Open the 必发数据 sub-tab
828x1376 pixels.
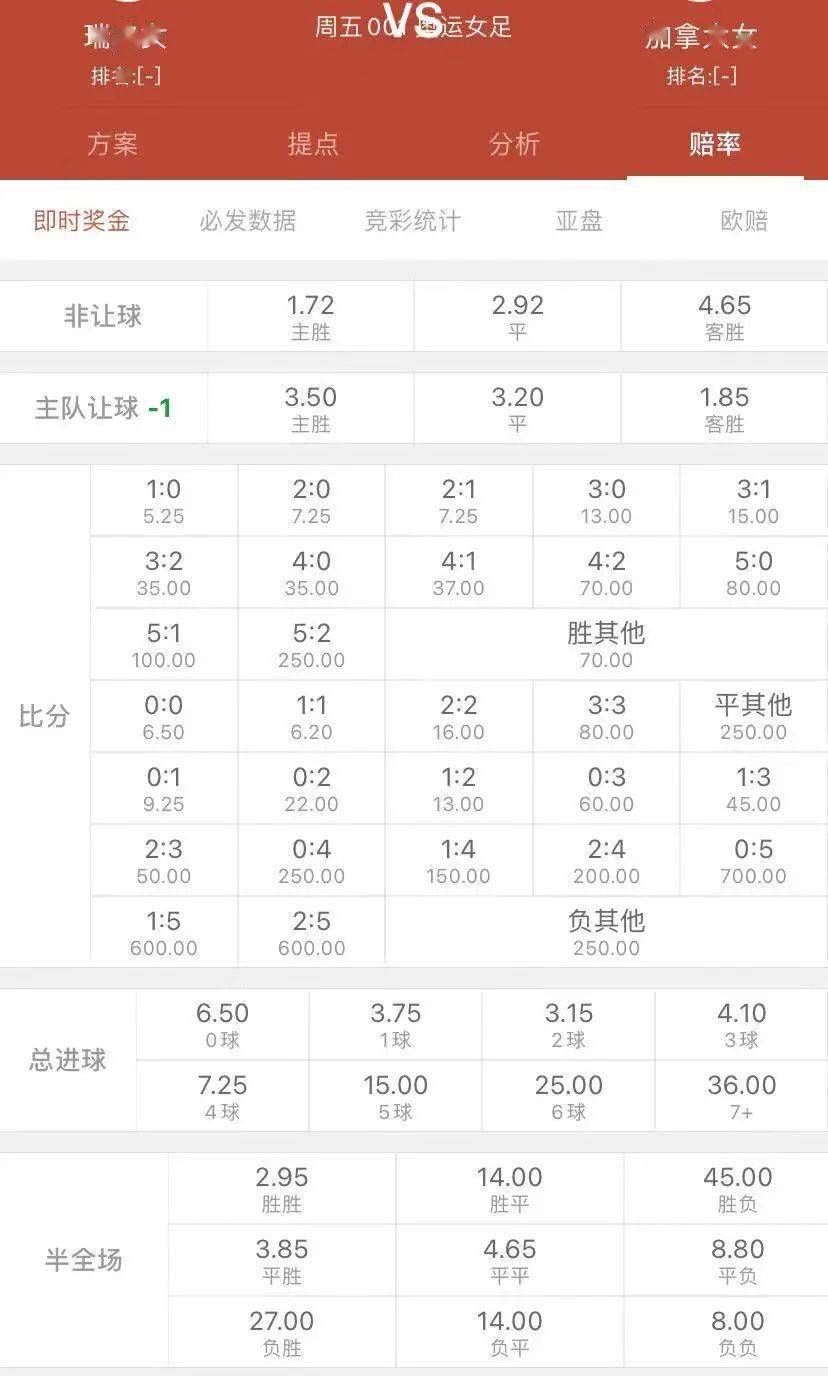(248, 221)
